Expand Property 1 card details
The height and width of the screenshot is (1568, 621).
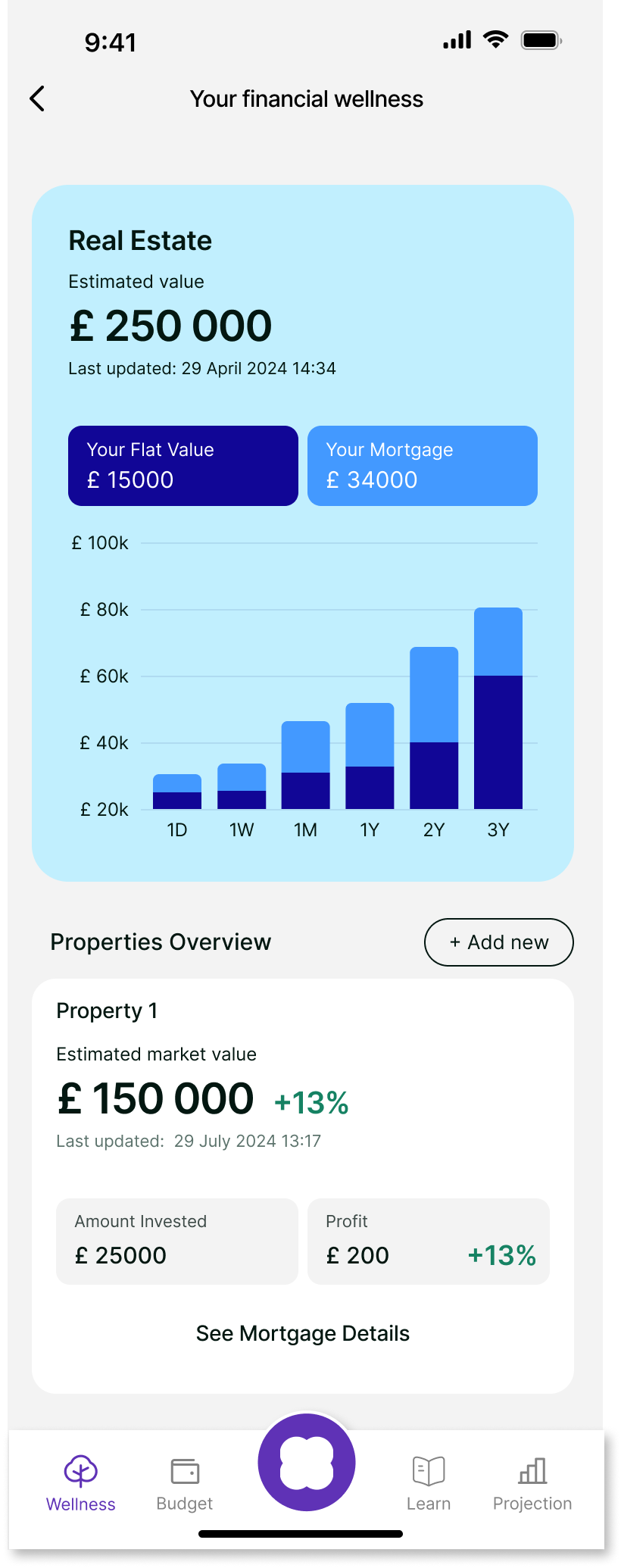coord(107,1010)
